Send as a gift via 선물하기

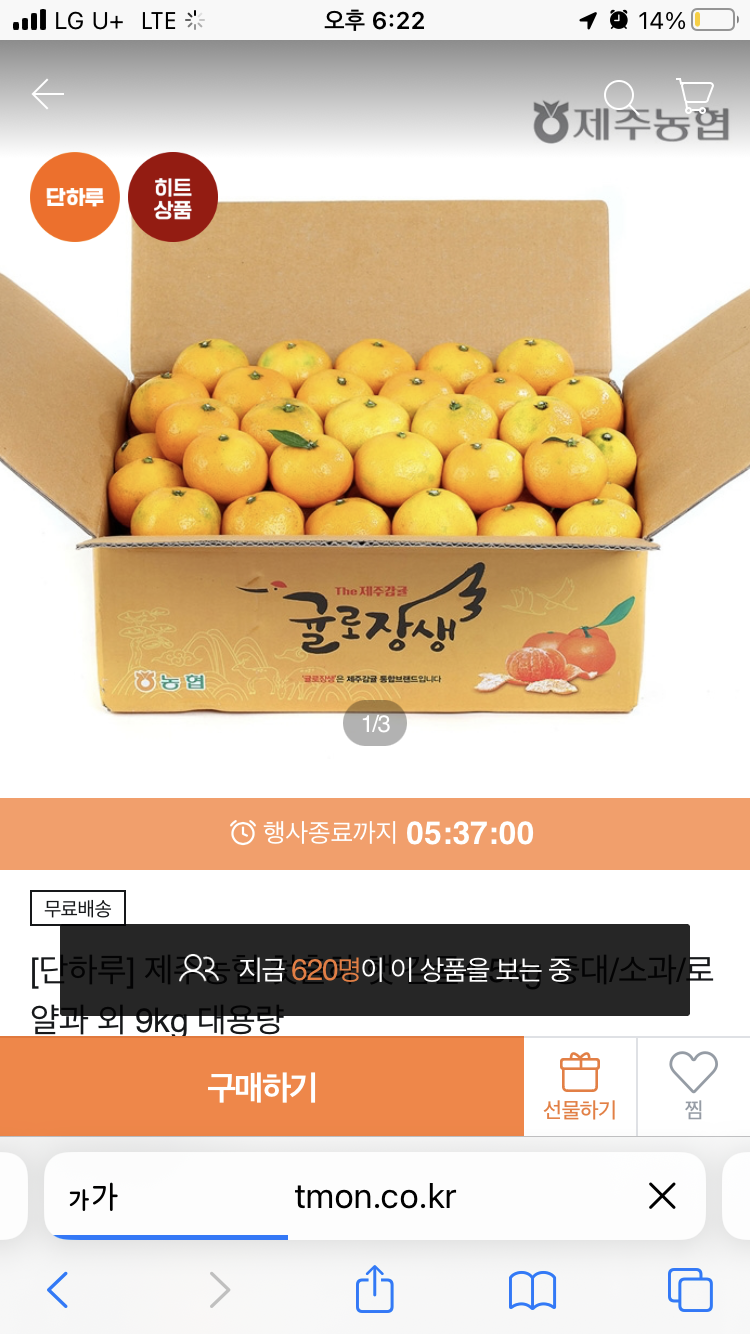pos(580,1087)
